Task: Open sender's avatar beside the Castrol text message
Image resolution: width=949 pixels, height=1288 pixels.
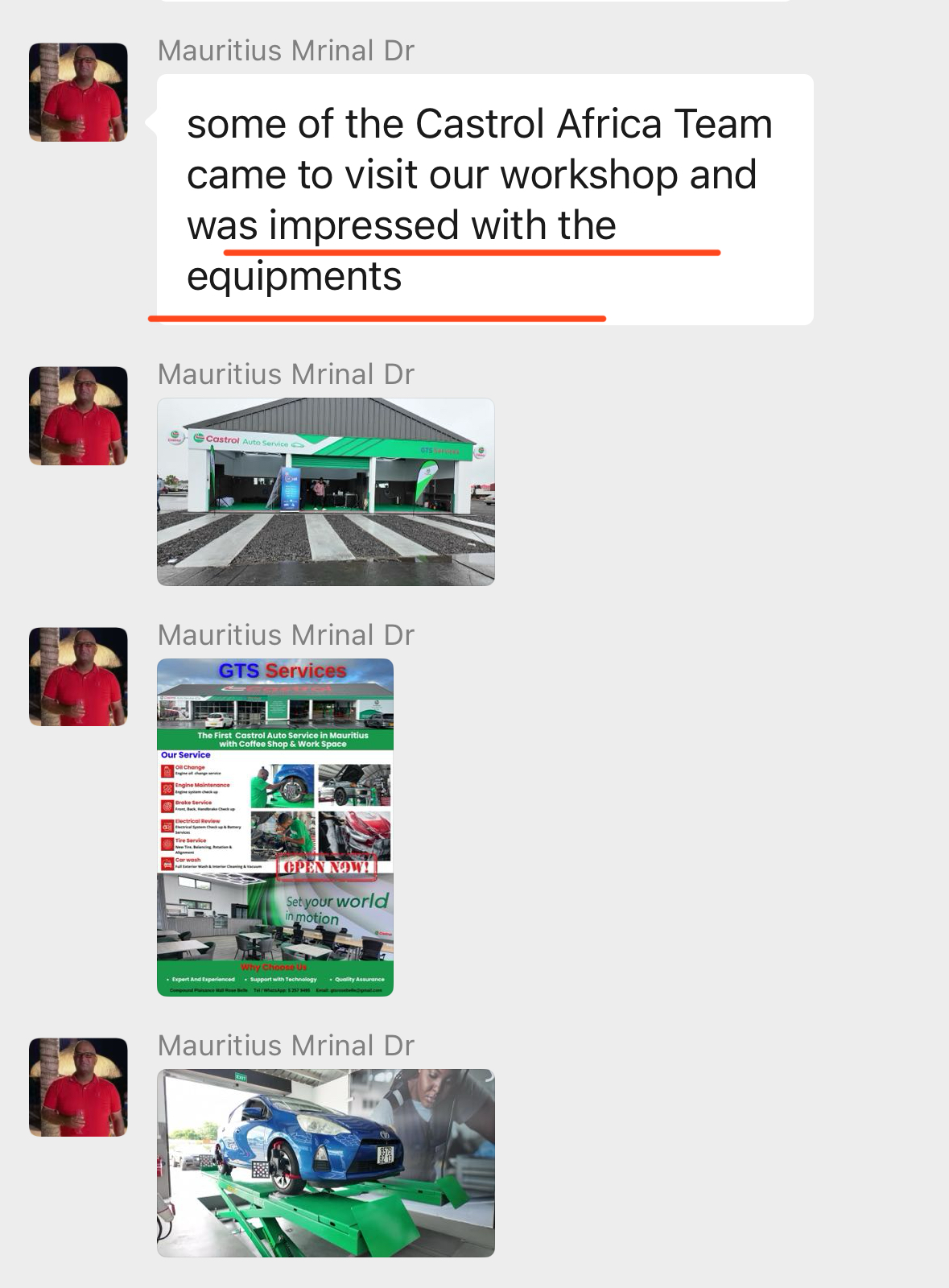Action: (78, 93)
